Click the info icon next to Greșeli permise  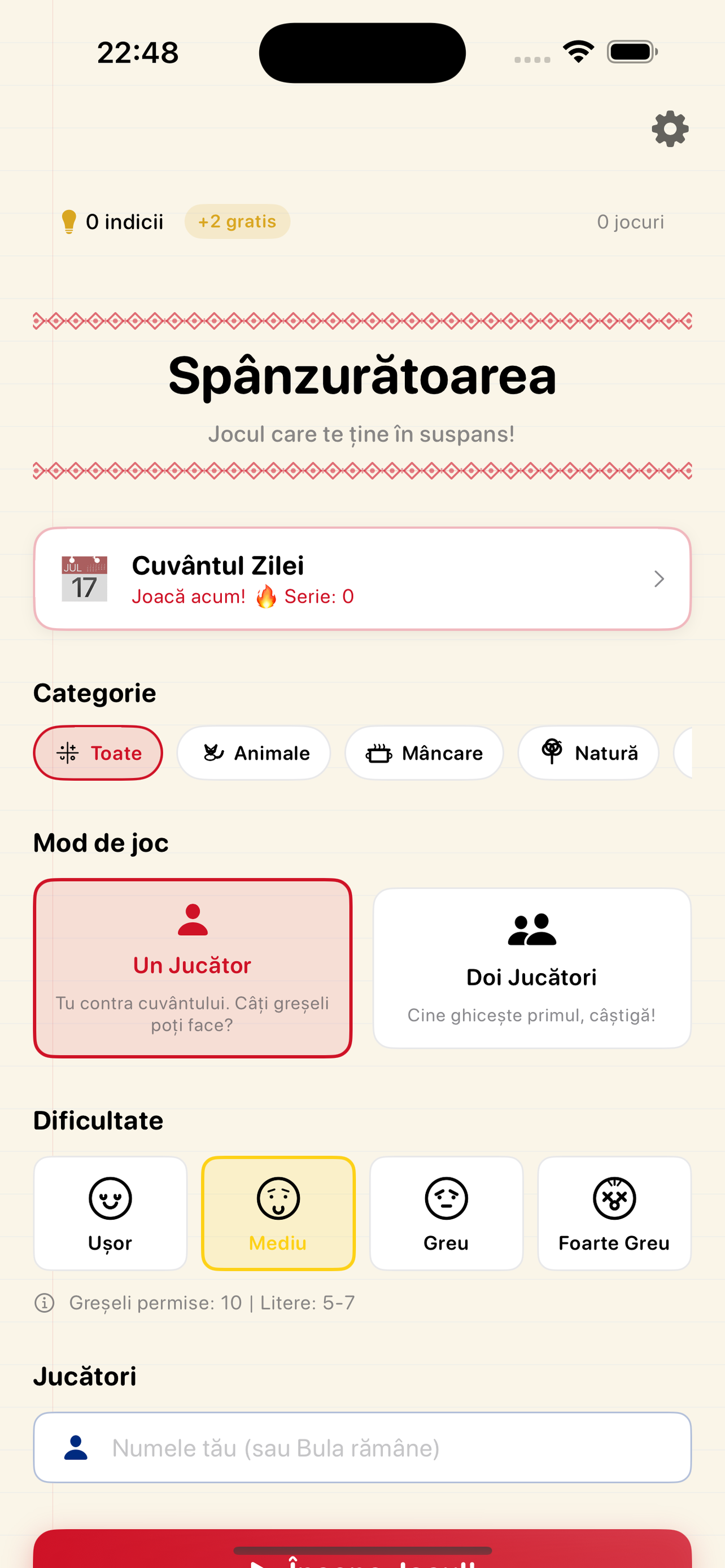45,1303
